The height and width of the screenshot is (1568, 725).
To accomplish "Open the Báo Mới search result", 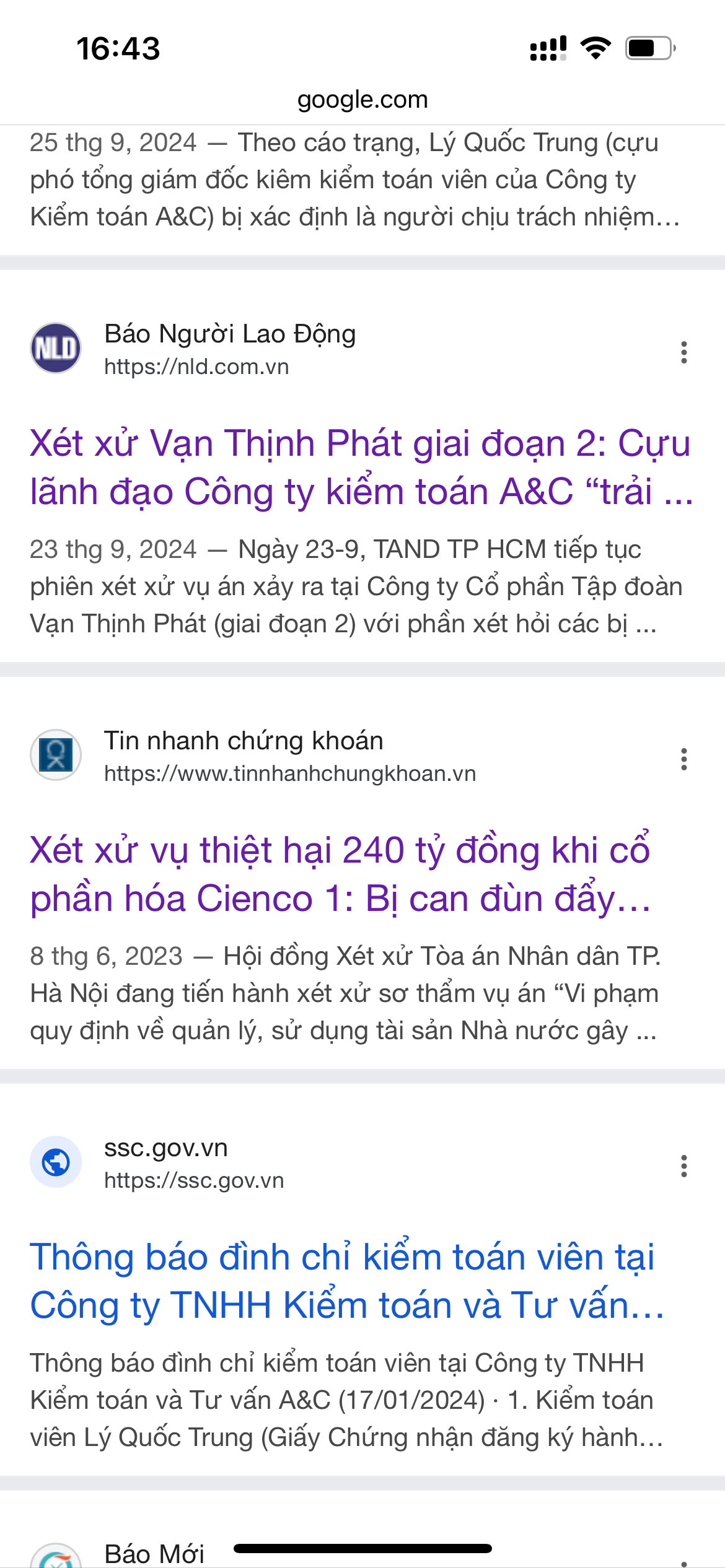I will click(154, 1554).
